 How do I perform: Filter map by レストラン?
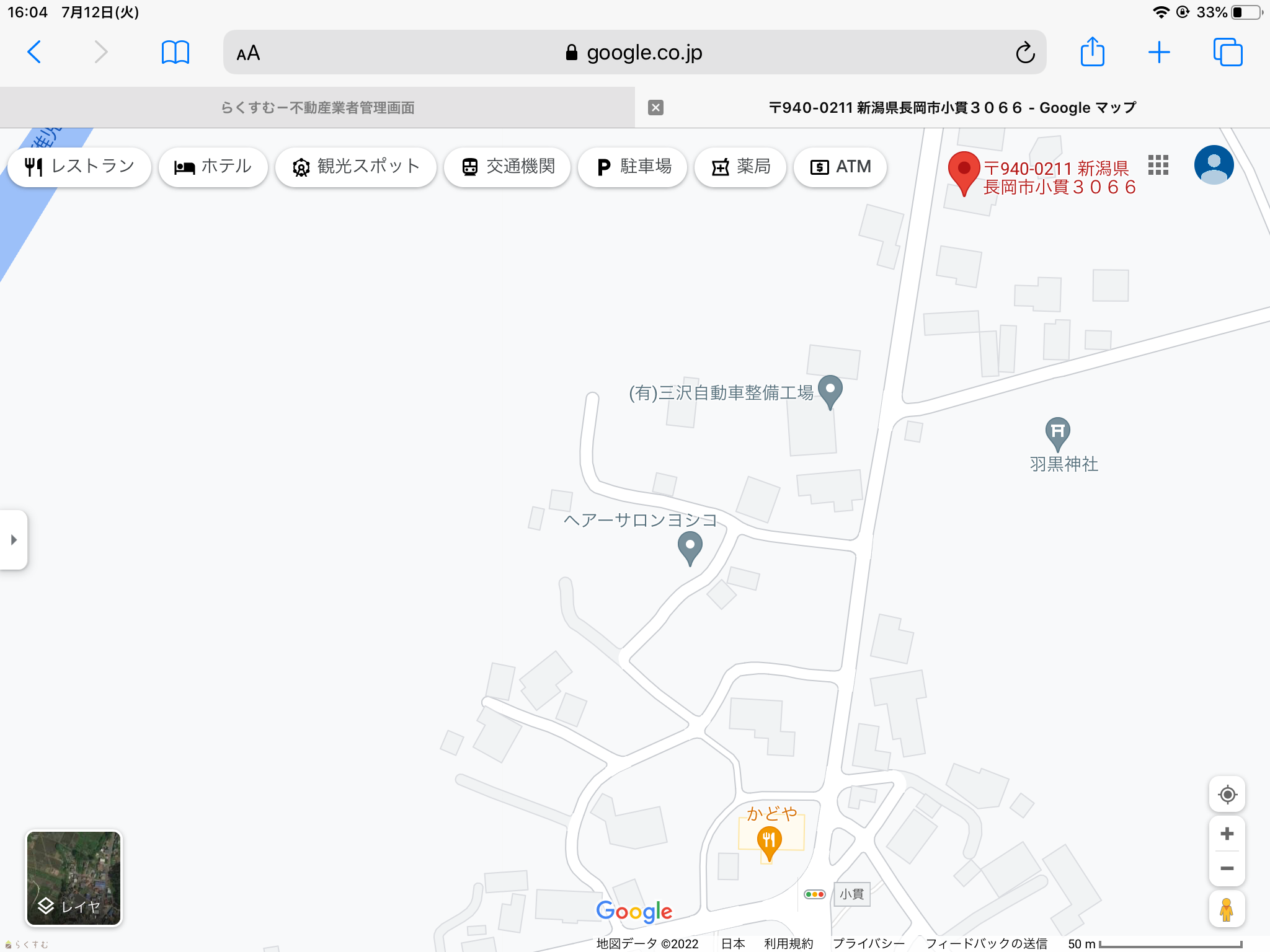coord(79,167)
